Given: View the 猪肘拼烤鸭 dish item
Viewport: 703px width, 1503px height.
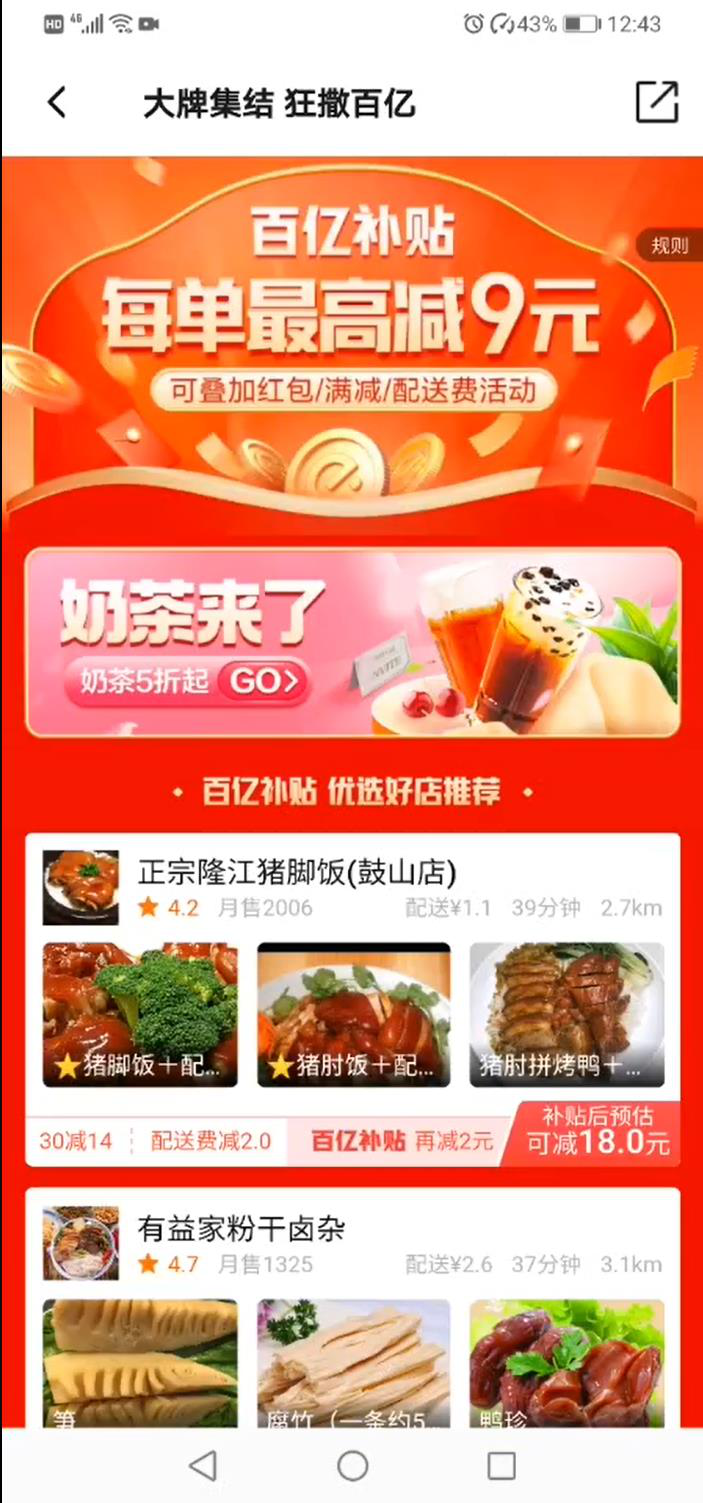Looking at the screenshot, I should 567,1014.
